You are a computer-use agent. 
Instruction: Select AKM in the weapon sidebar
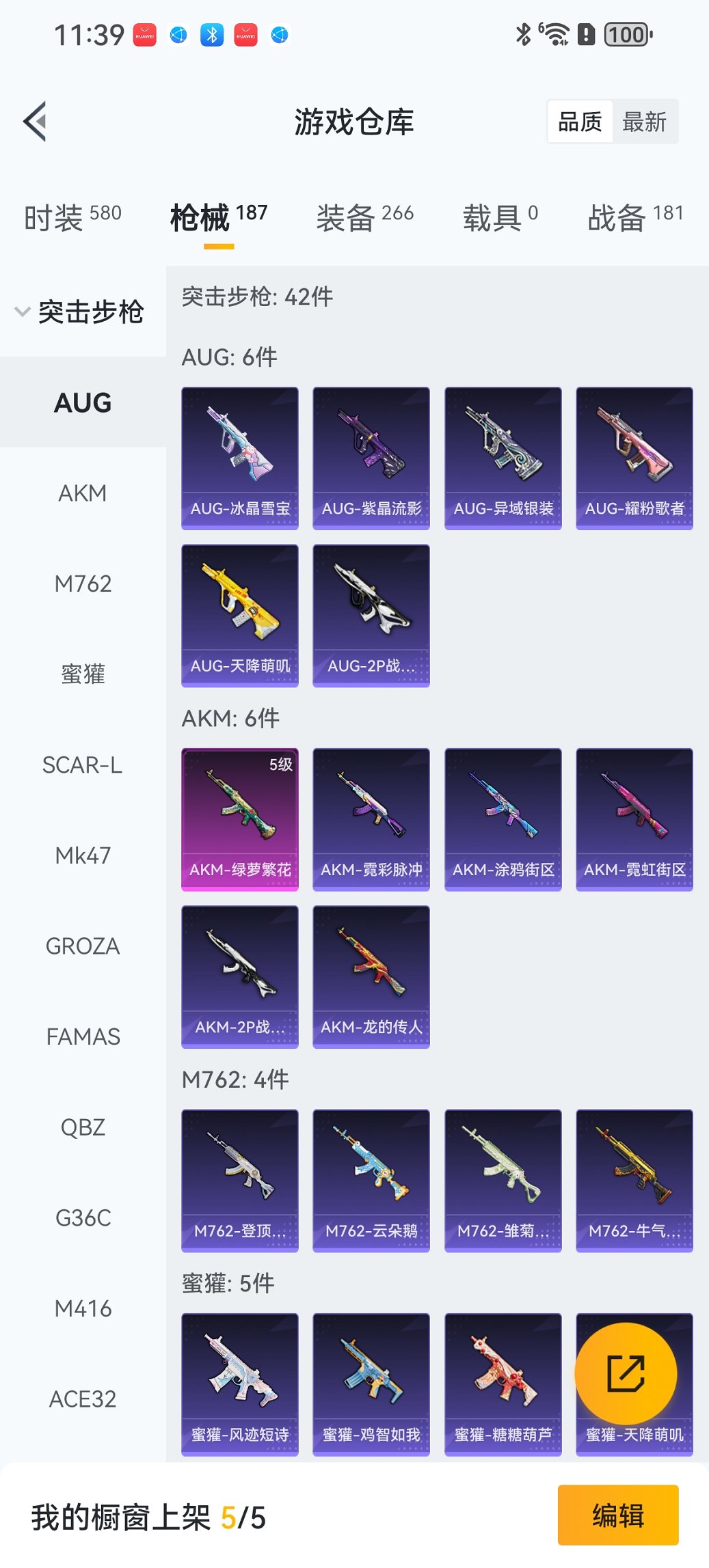click(x=83, y=493)
